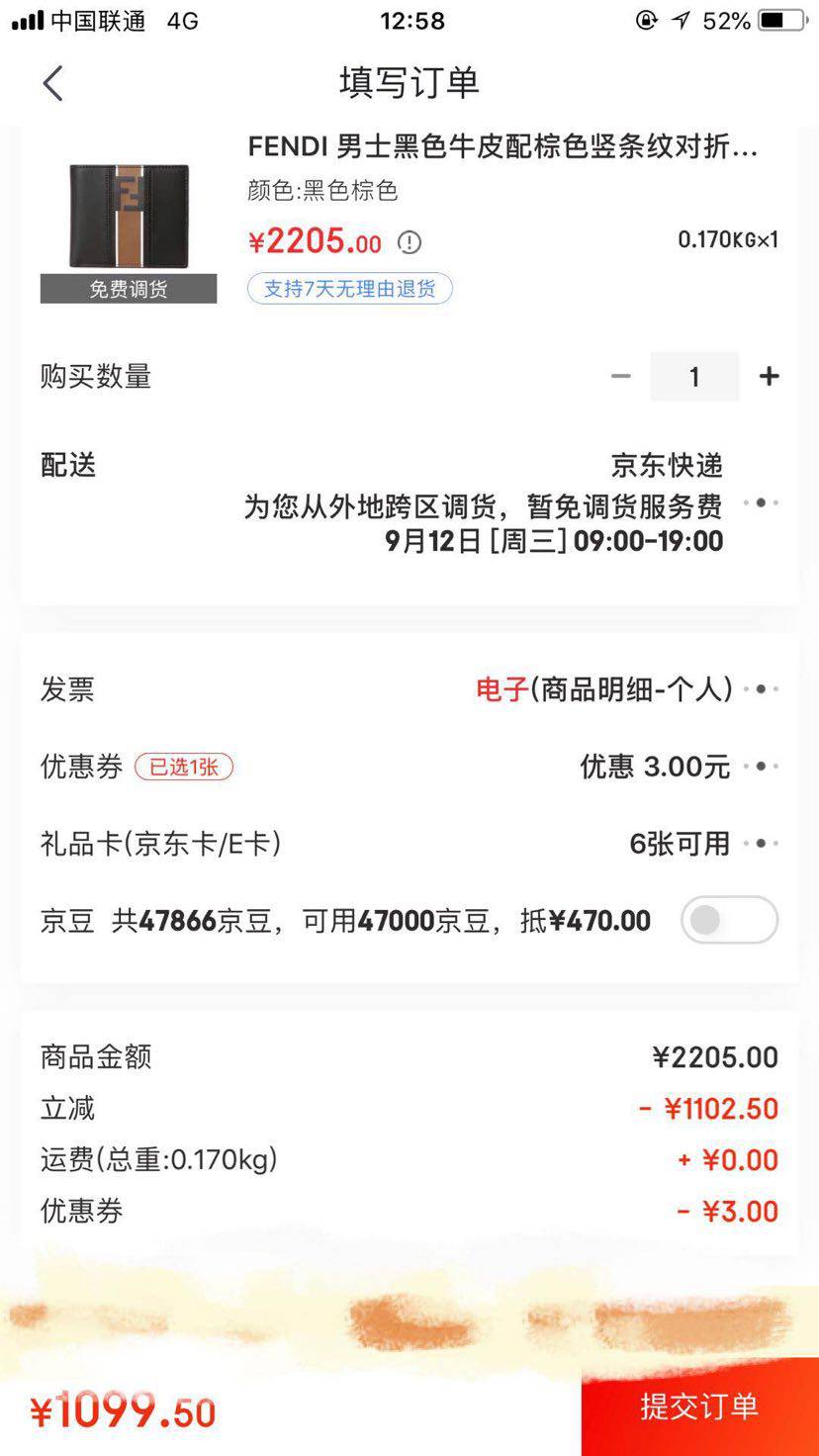Open 配送 delivery options row
Screen dimensions: 819x1456
click(409, 503)
